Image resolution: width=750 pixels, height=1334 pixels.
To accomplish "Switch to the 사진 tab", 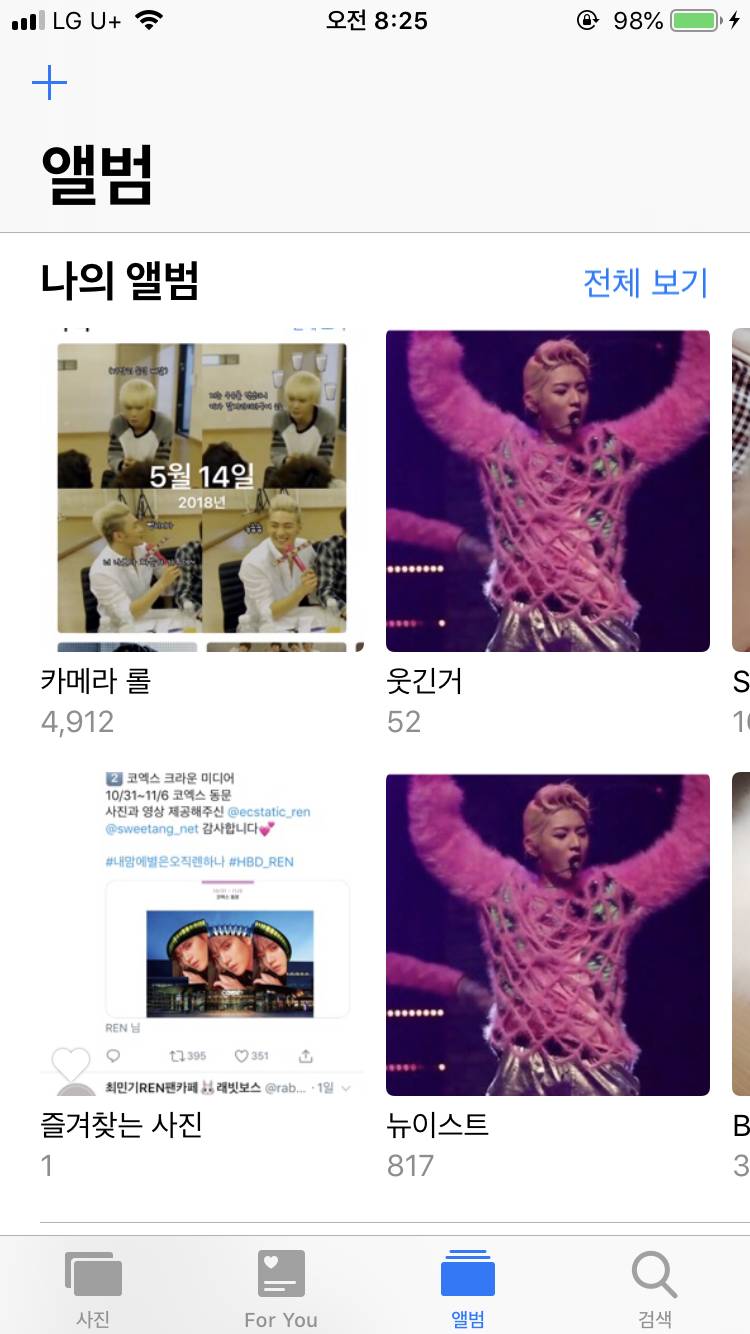I will (x=93, y=1290).
